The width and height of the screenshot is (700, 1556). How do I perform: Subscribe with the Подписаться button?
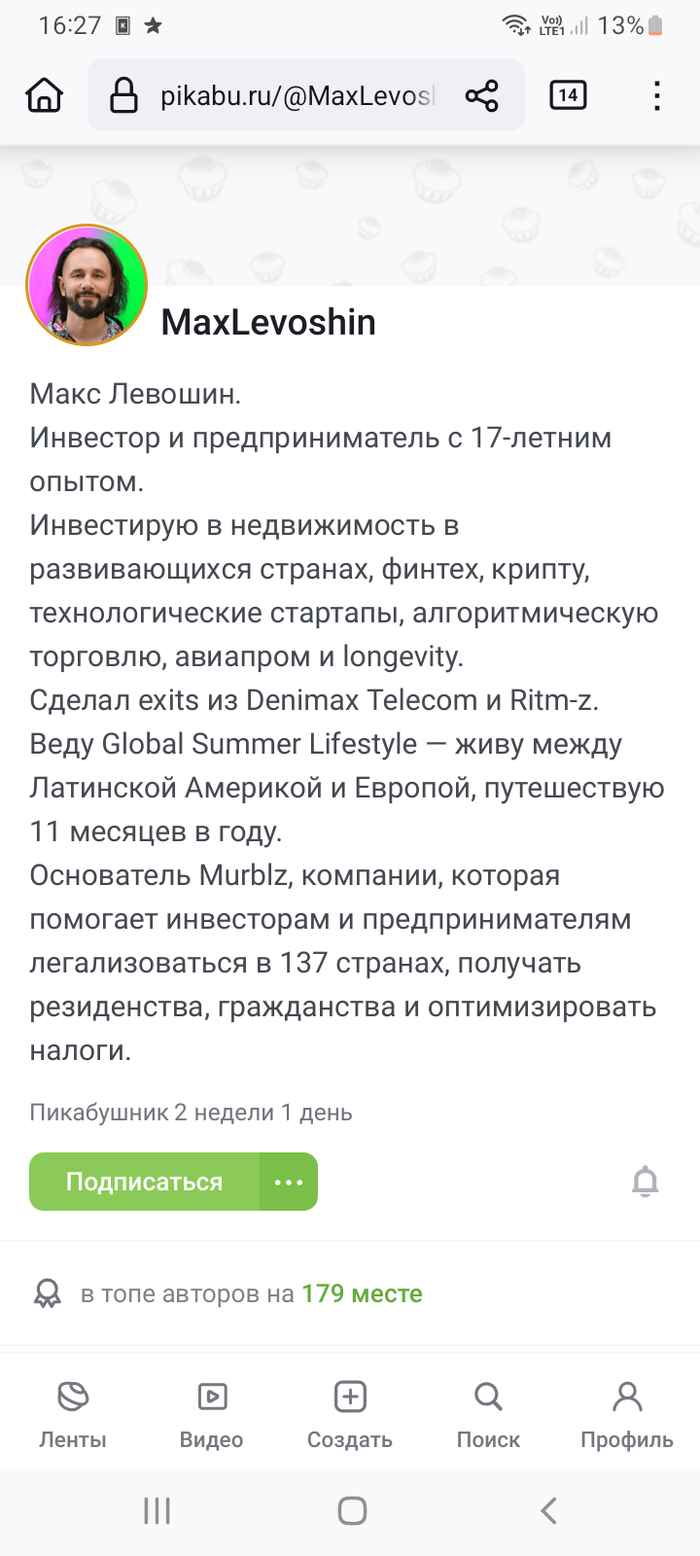click(144, 1181)
